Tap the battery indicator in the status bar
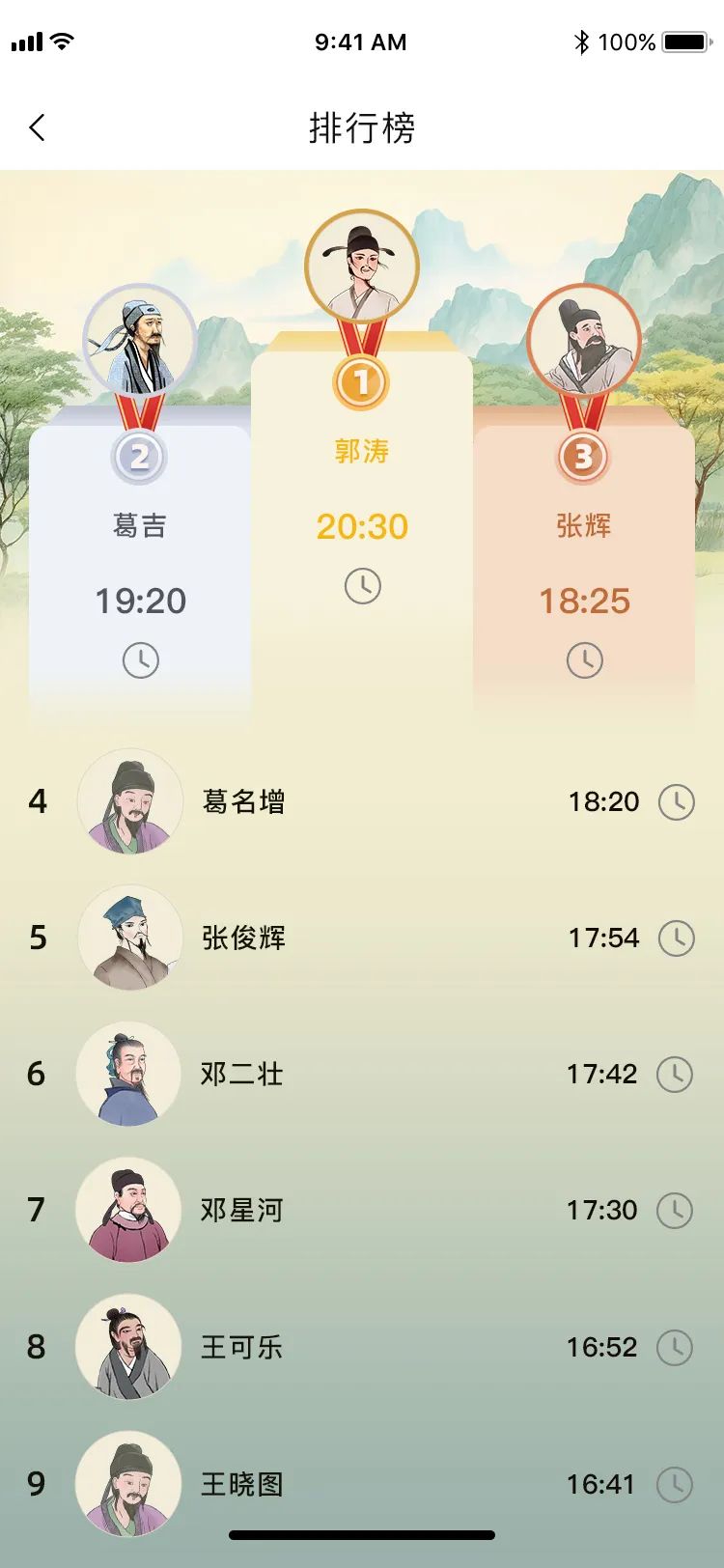The height and width of the screenshot is (1568, 724). (x=687, y=42)
